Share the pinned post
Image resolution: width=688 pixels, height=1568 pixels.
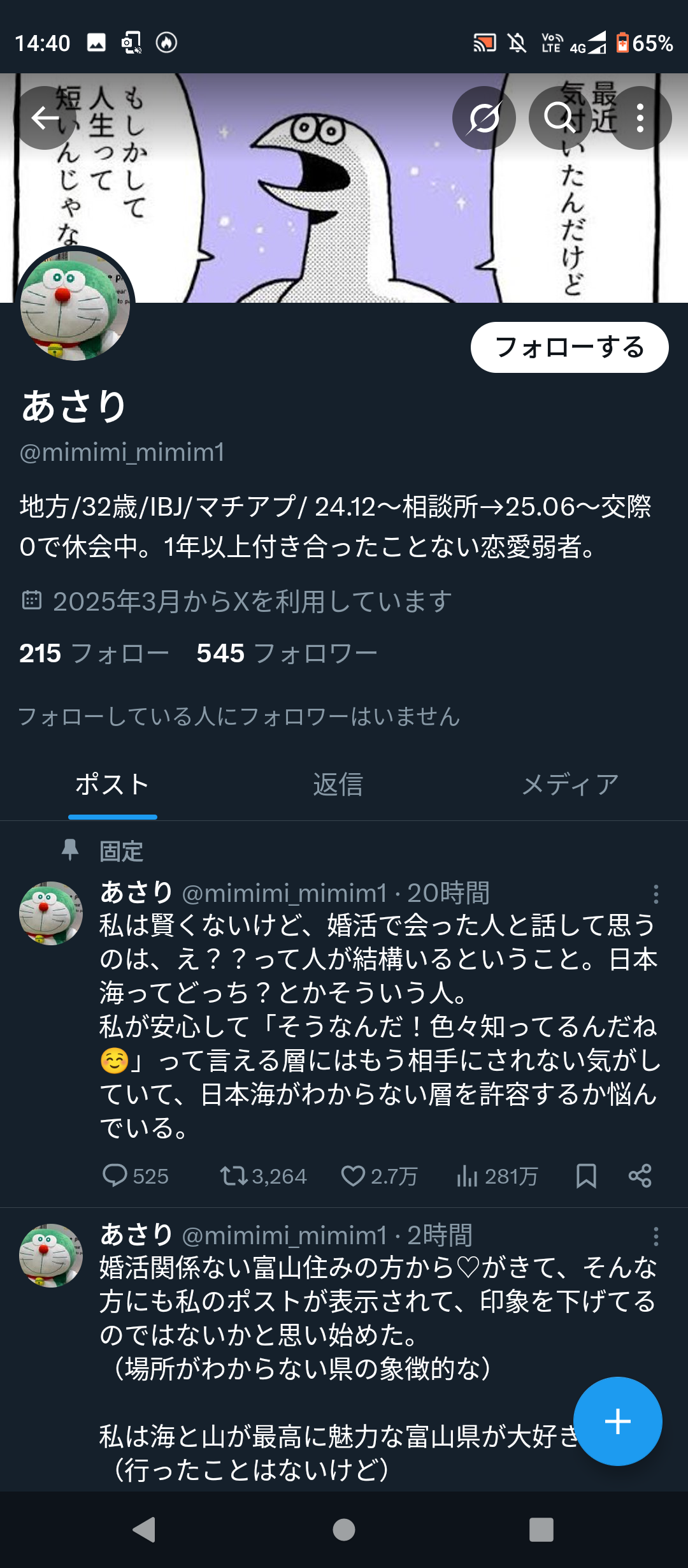click(640, 1176)
